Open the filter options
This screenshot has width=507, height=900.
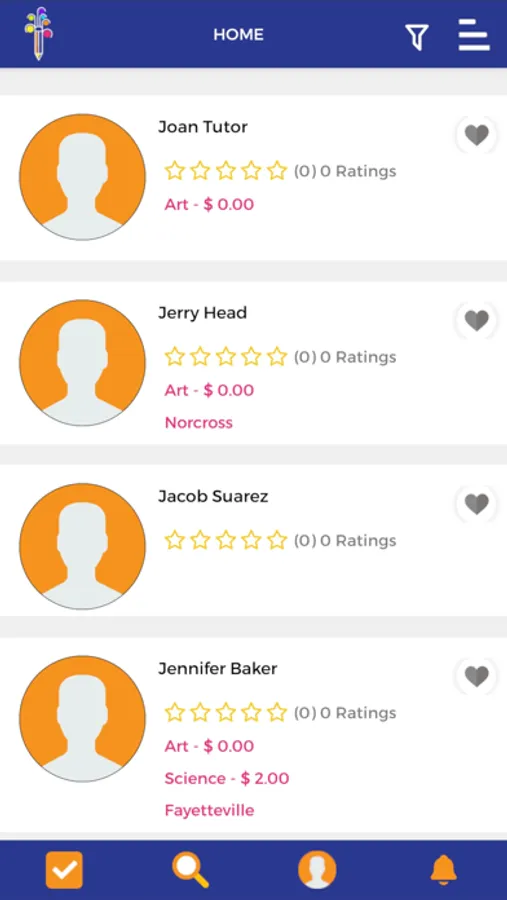point(417,37)
